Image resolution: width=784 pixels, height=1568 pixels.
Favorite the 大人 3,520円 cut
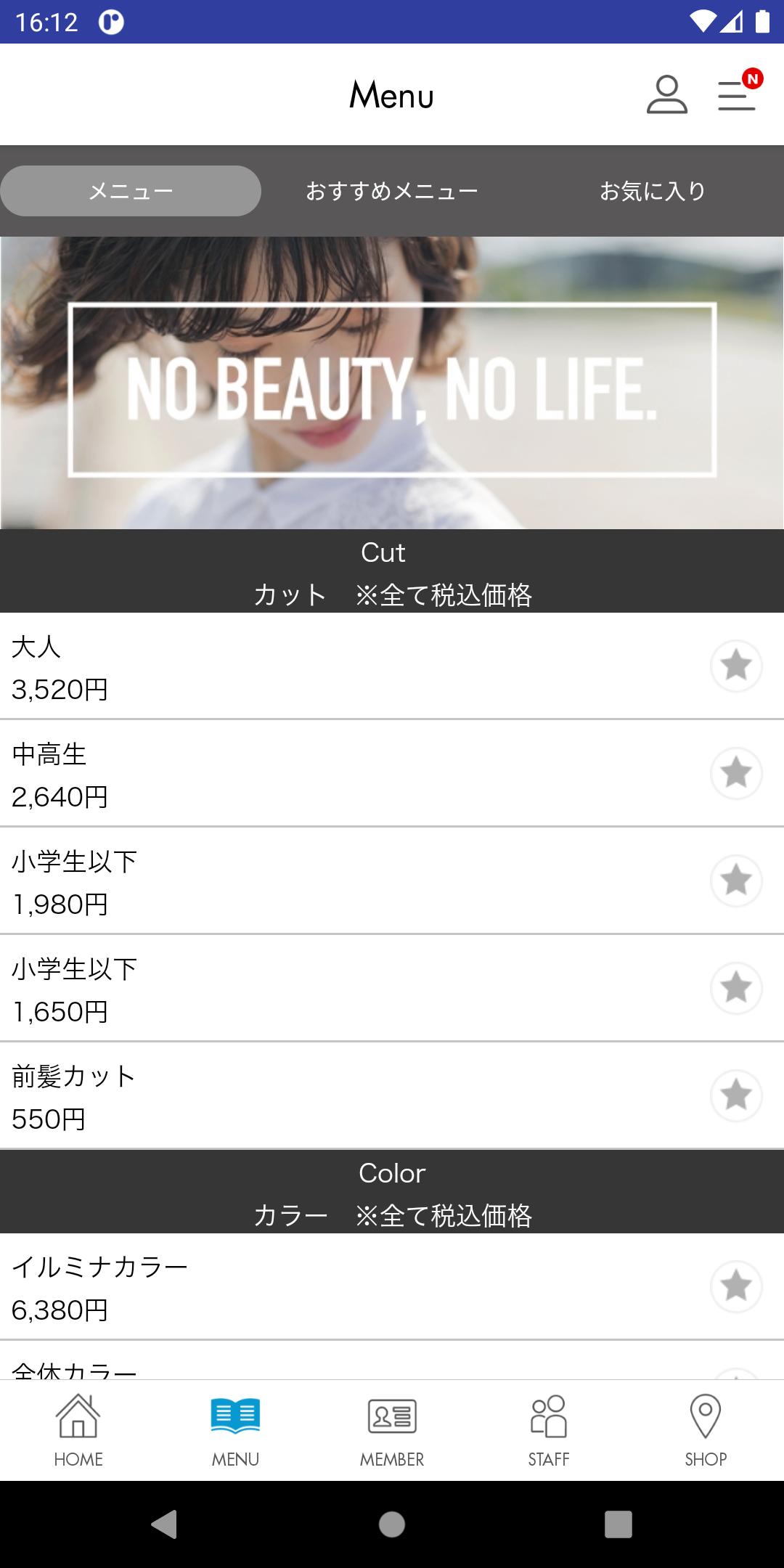(x=736, y=666)
